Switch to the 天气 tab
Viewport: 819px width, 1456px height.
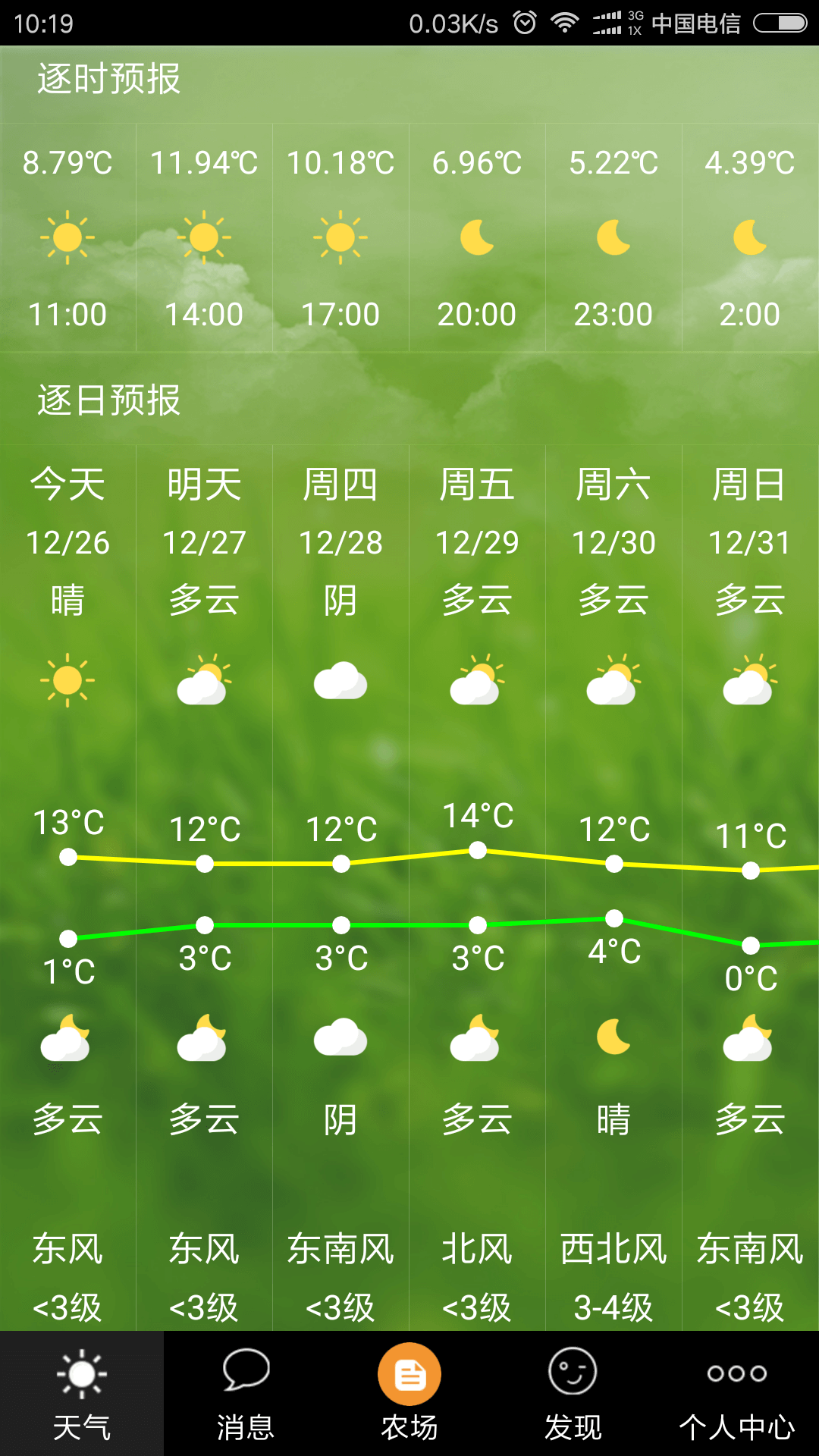tap(82, 1394)
